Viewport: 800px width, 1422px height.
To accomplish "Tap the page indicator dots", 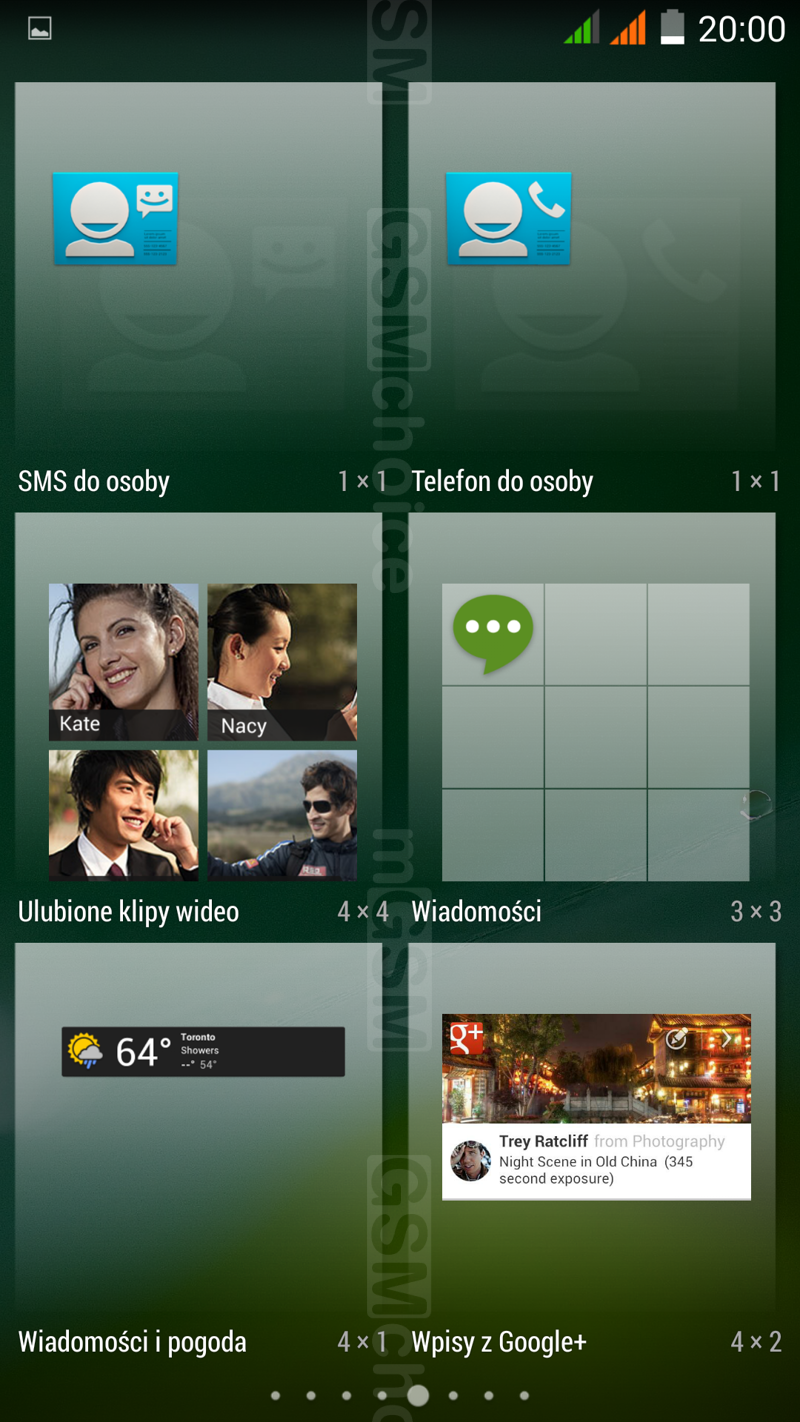I will tap(400, 1395).
